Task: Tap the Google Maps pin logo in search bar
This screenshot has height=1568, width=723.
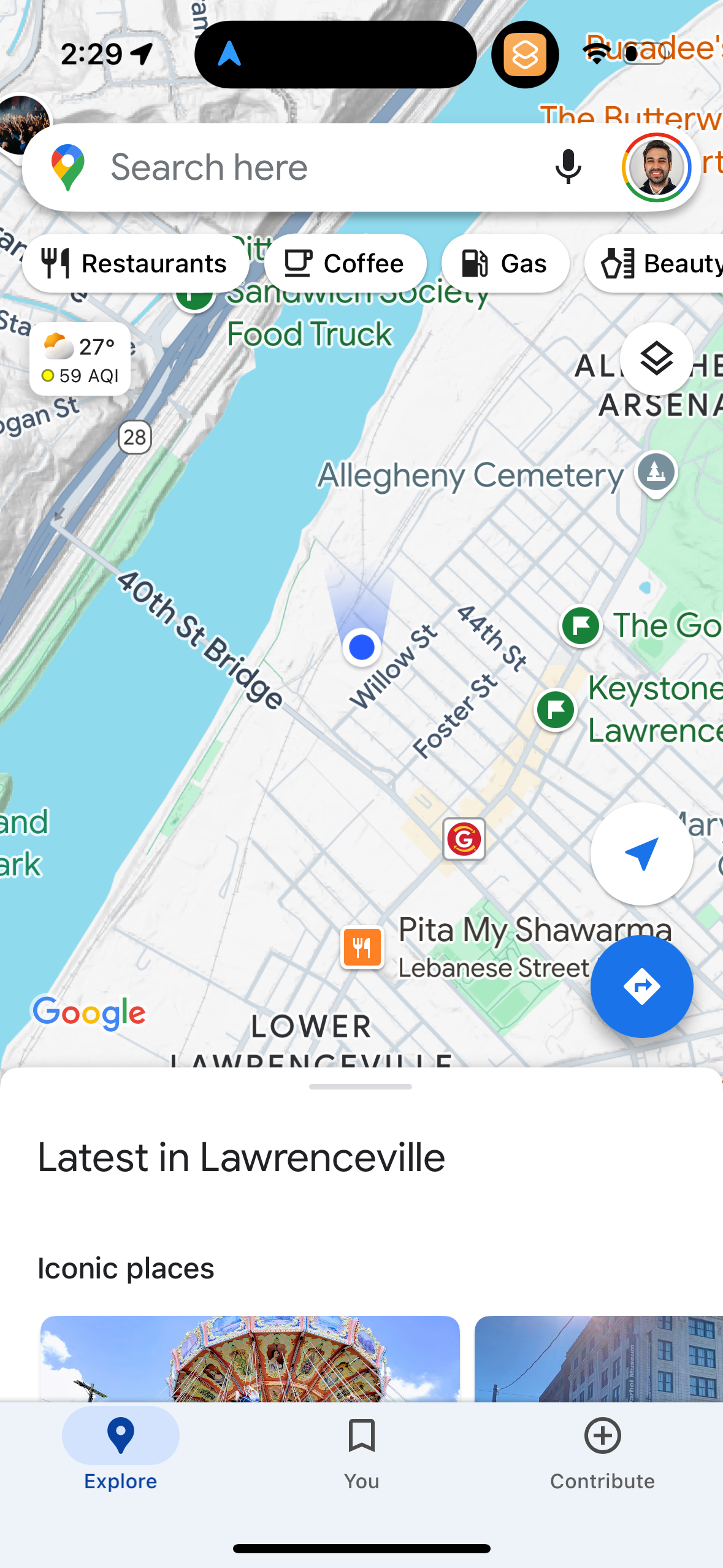Action: 67,166
